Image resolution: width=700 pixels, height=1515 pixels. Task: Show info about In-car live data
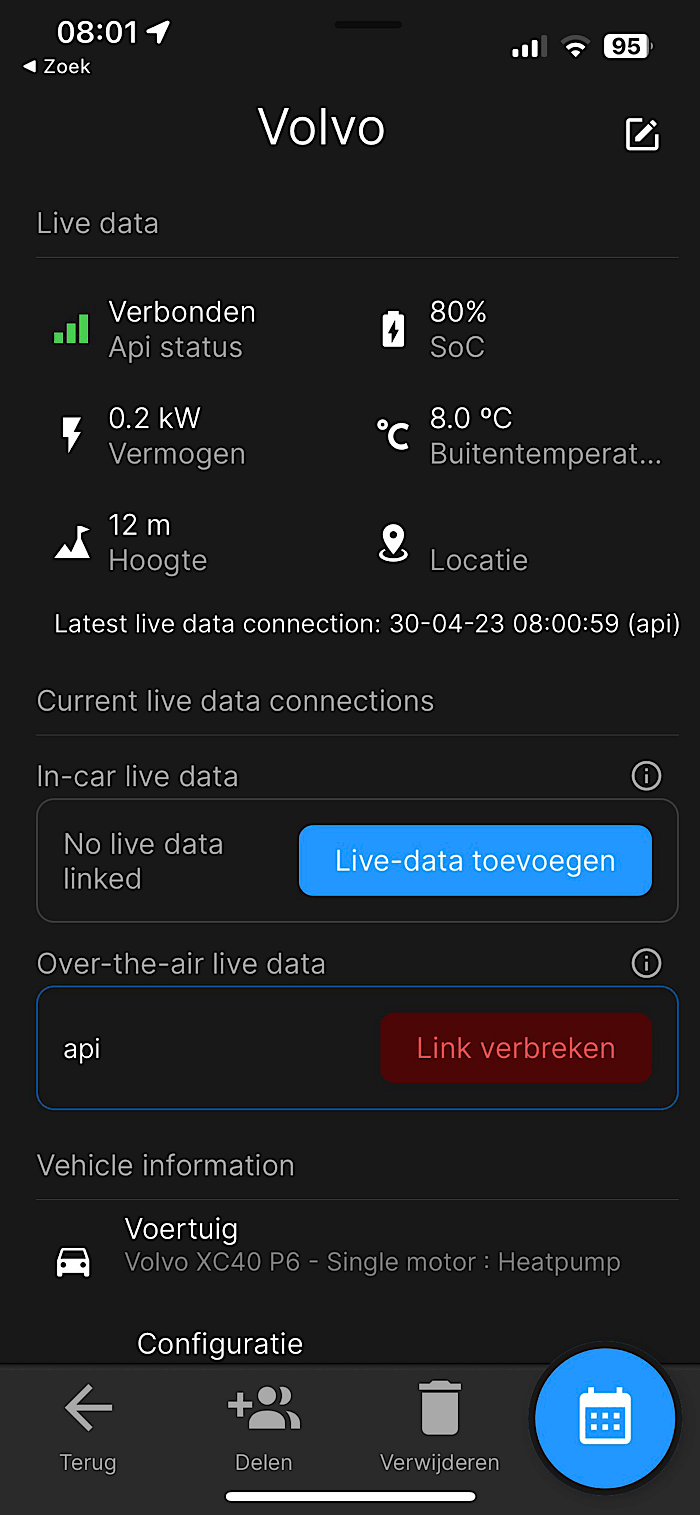647,776
